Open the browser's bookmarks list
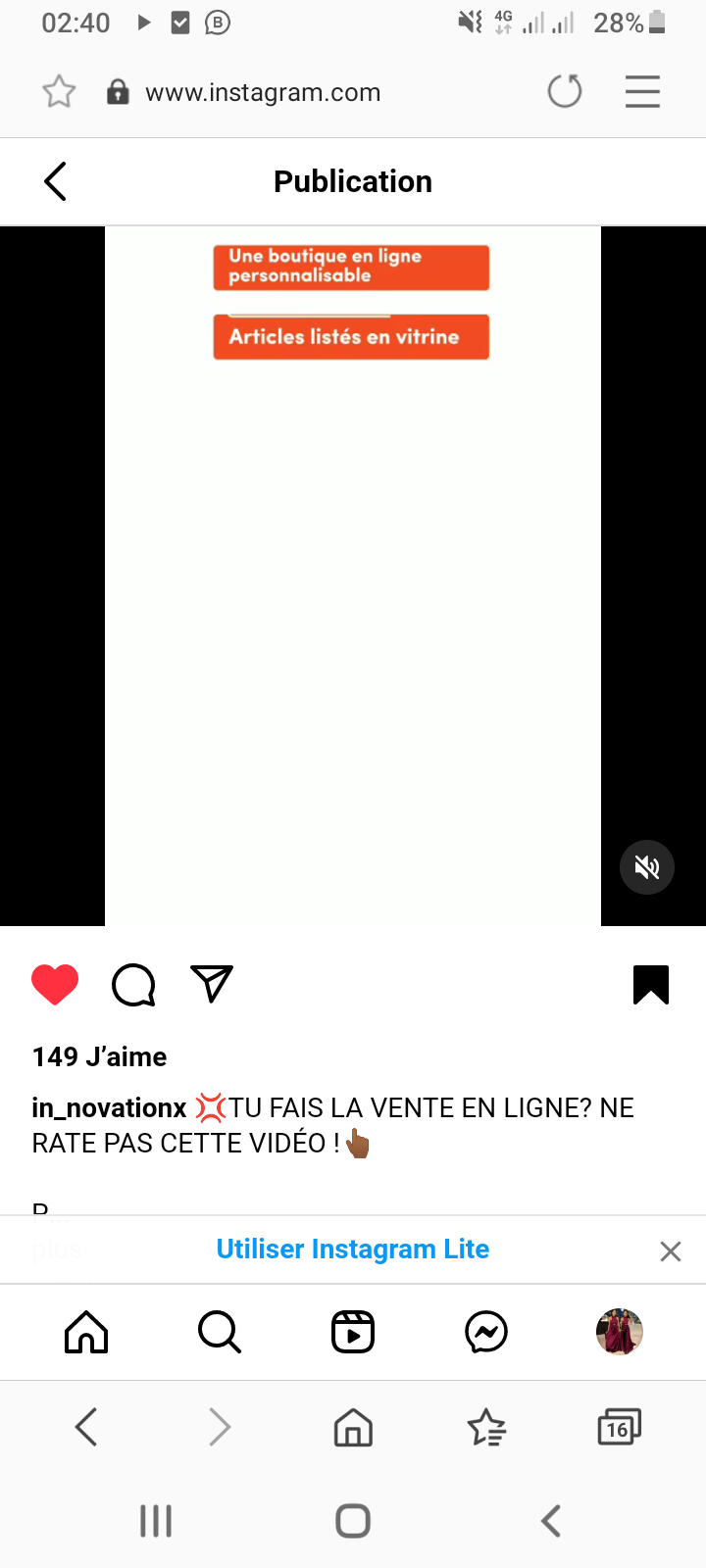The image size is (706, 1568). [x=486, y=1427]
